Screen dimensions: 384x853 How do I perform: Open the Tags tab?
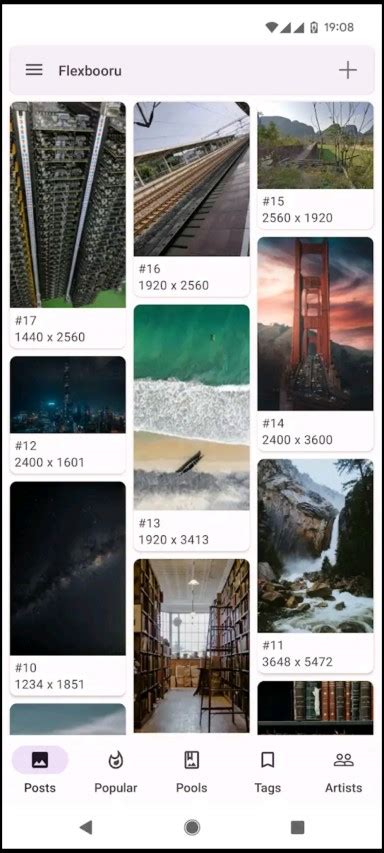tap(268, 771)
